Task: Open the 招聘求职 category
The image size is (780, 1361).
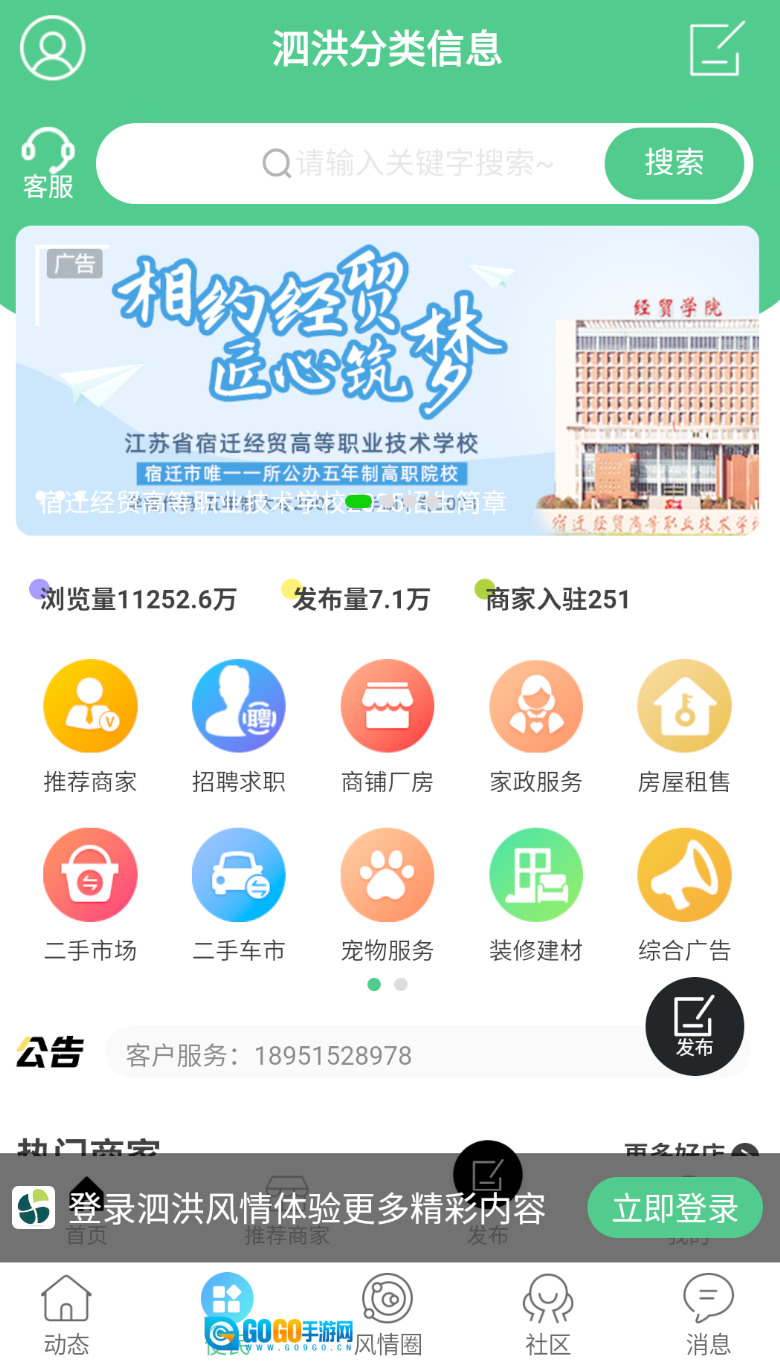Action: pyautogui.click(x=238, y=724)
